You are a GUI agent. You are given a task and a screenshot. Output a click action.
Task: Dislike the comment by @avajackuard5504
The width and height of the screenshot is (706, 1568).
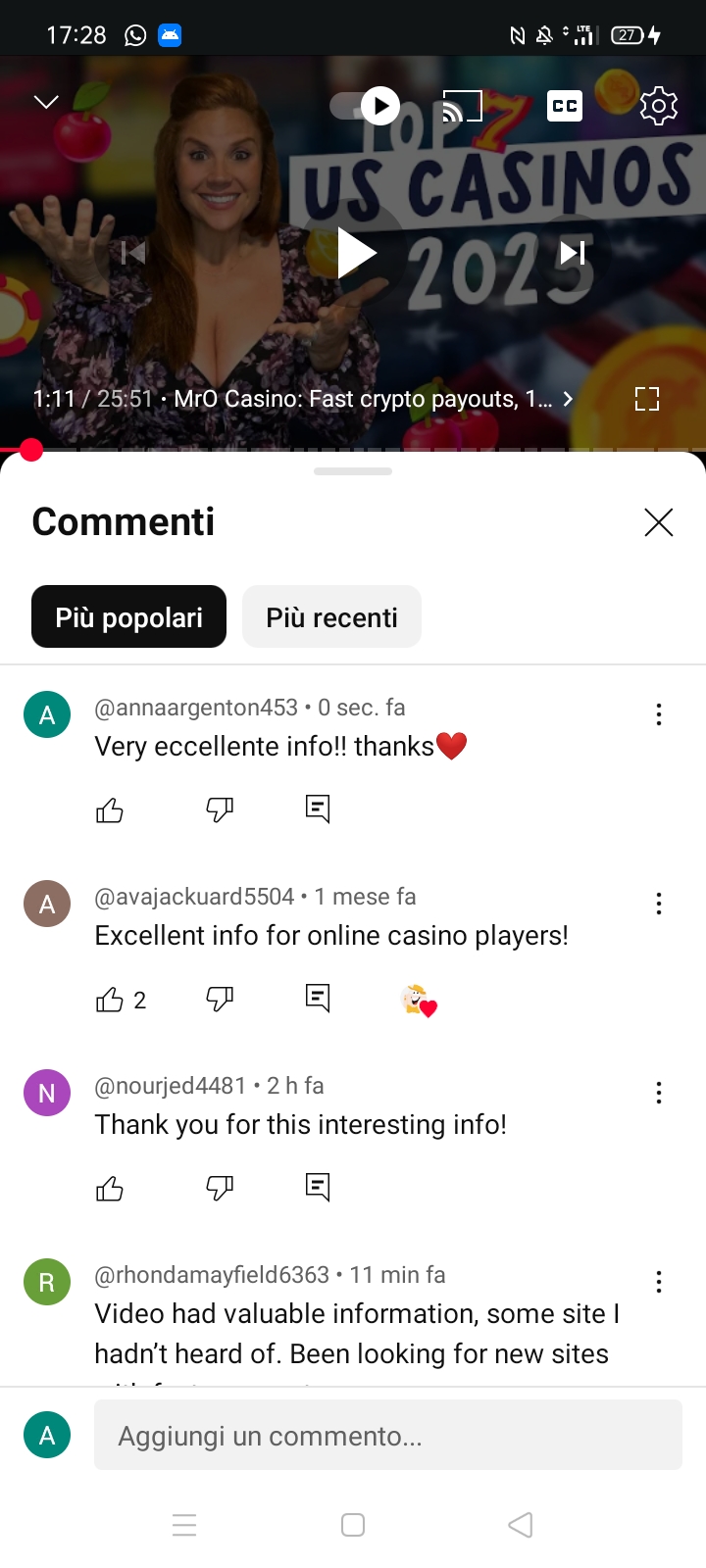(220, 999)
